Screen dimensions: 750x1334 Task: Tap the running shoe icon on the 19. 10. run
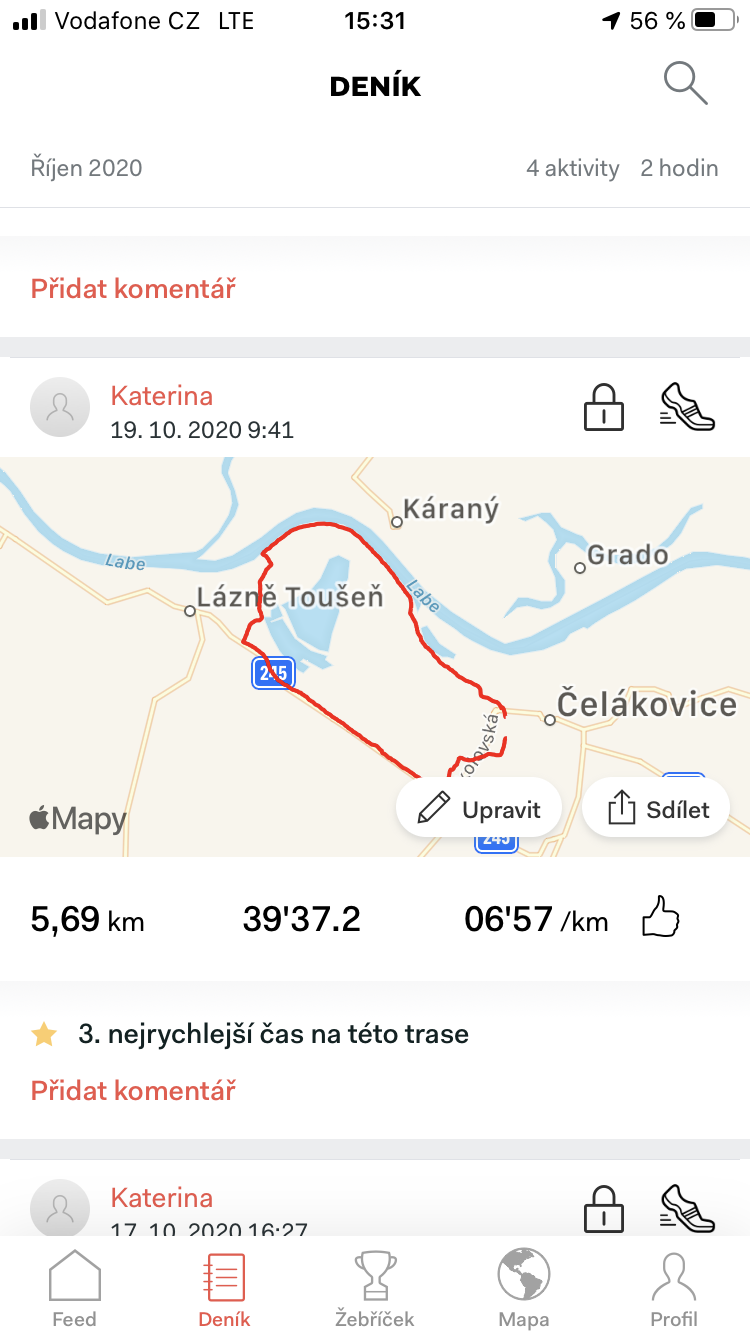click(688, 408)
